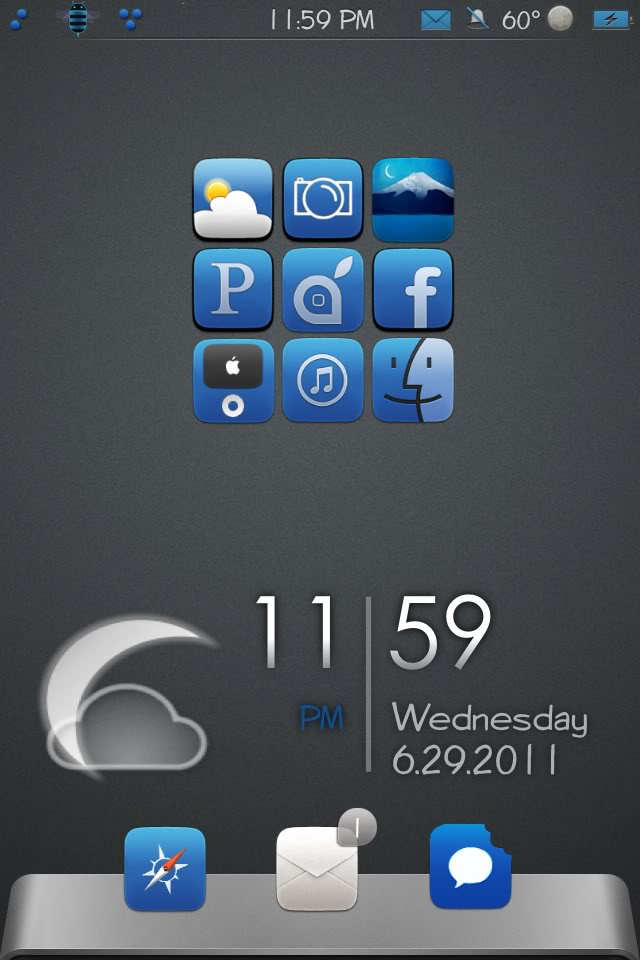This screenshot has width=640, height=960.
Task: Open the blue P app icon
Action: [x=232, y=290]
